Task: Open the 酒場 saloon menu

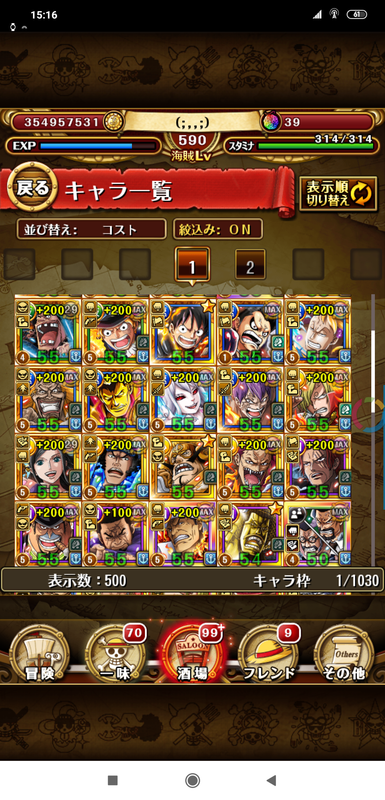Action: tap(192, 655)
